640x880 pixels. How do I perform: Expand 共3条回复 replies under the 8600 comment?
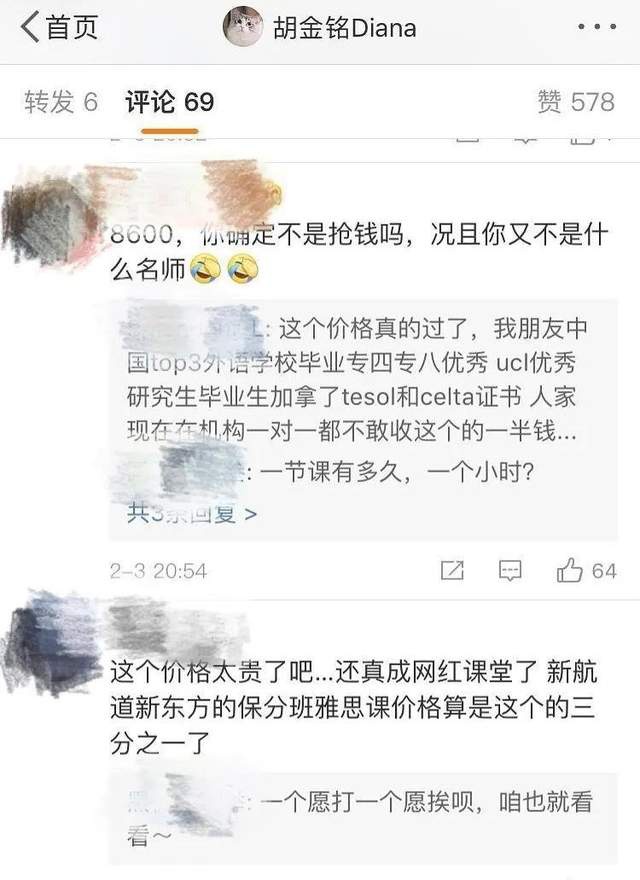point(191,514)
